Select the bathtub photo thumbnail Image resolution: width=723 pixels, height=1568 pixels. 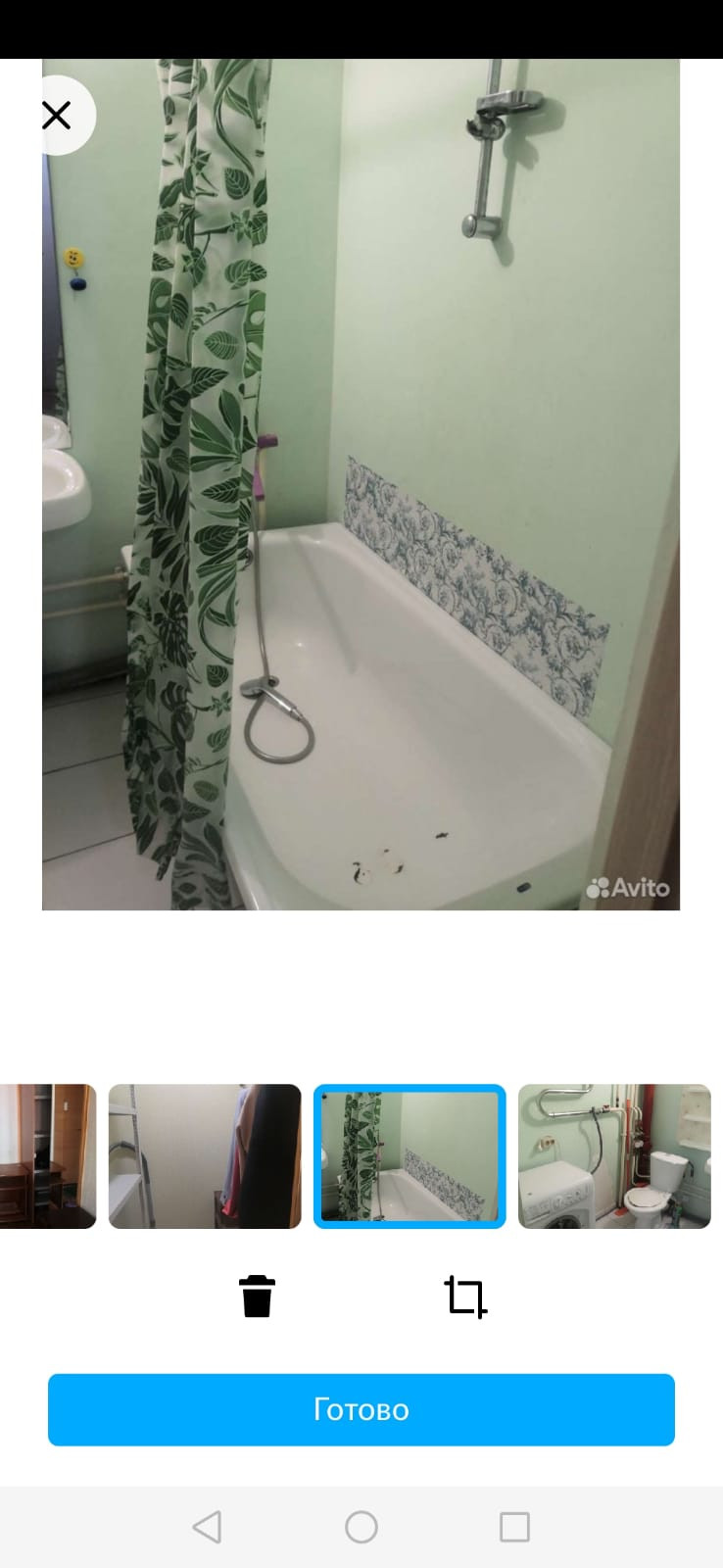[x=410, y=1156]
